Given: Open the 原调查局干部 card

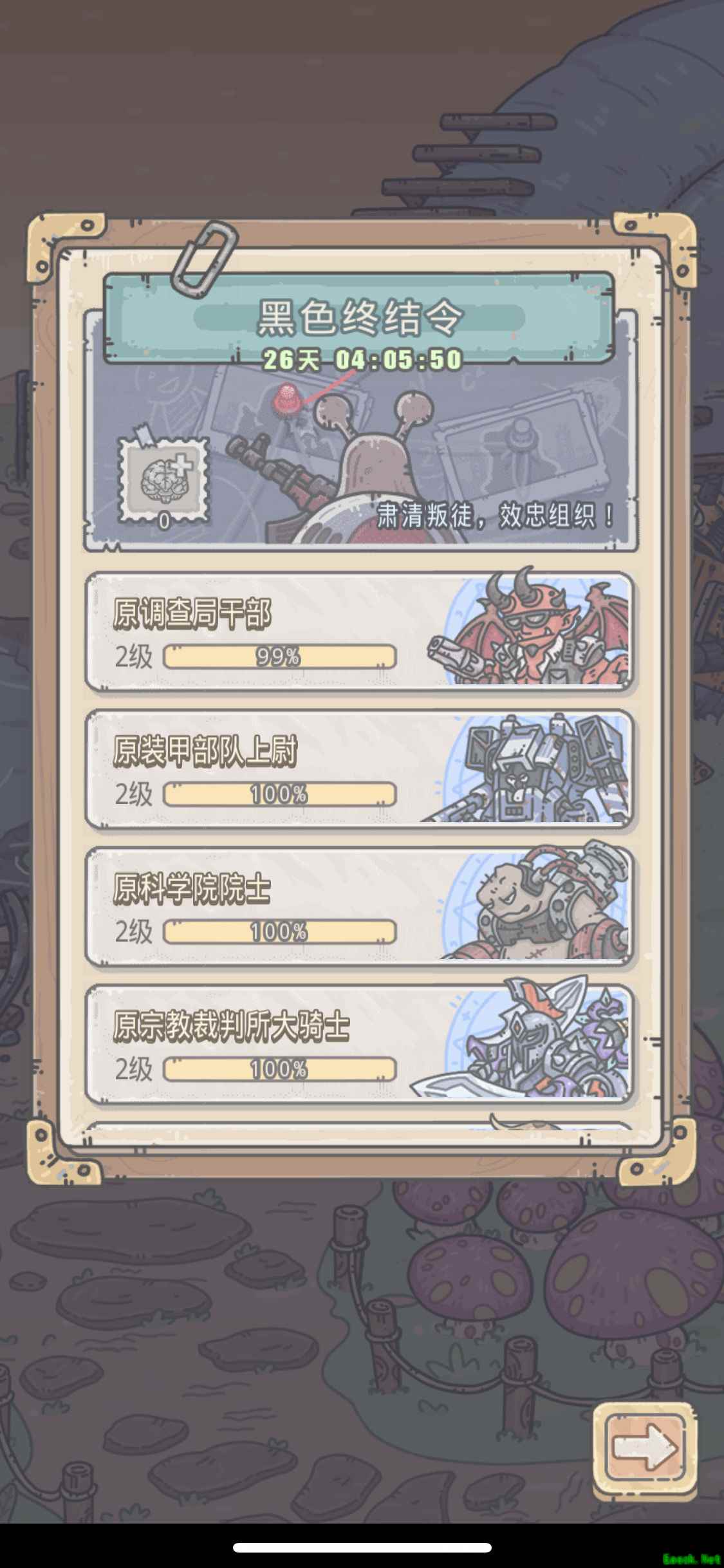Looking at the screenshot, I should 359,632.
